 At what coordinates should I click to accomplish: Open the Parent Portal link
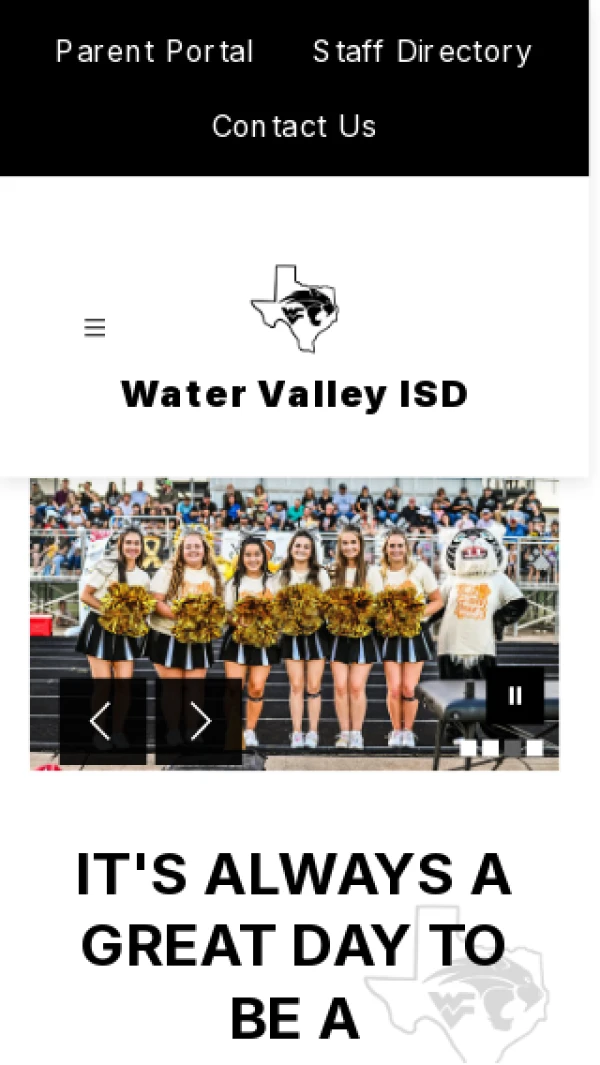(154, 51)
